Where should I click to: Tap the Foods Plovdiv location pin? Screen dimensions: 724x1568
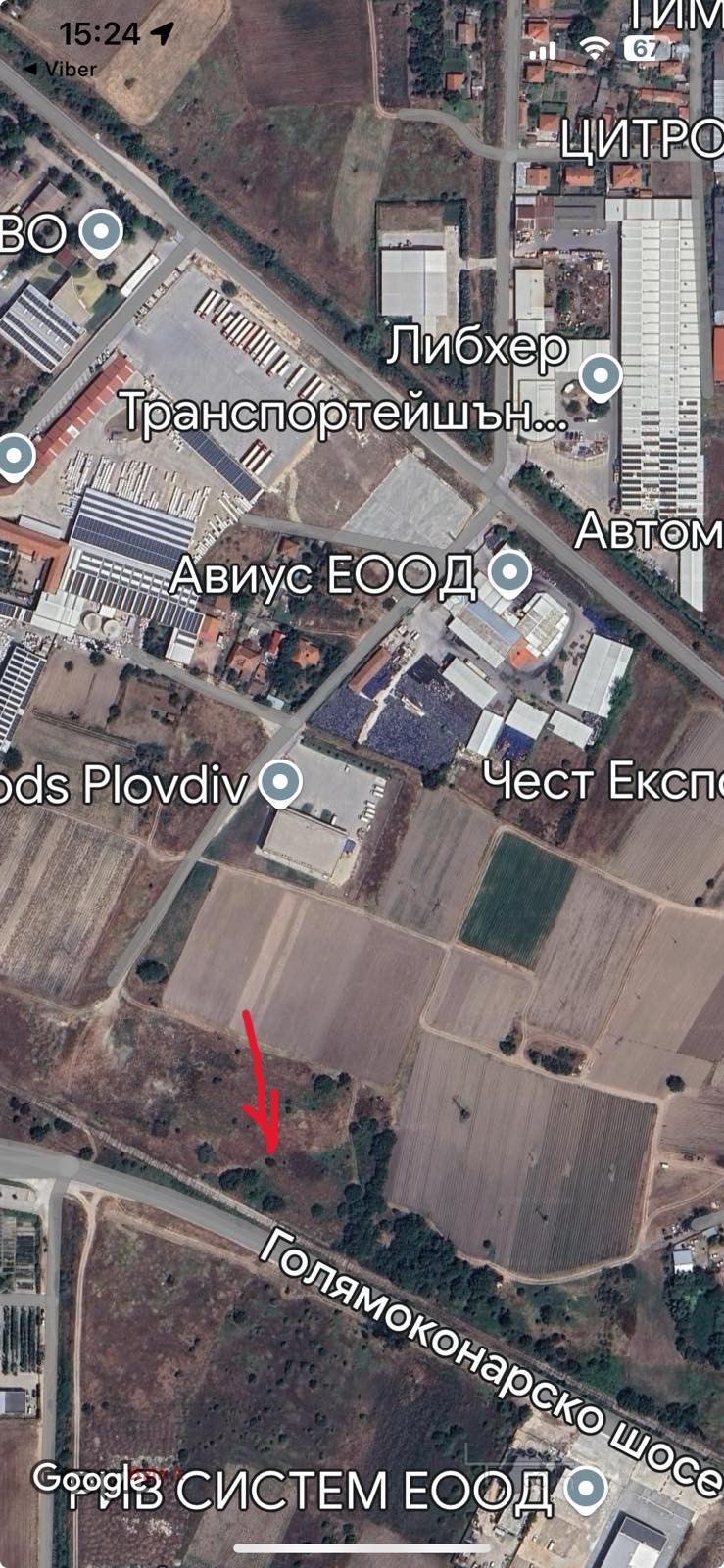pos(281,783)
